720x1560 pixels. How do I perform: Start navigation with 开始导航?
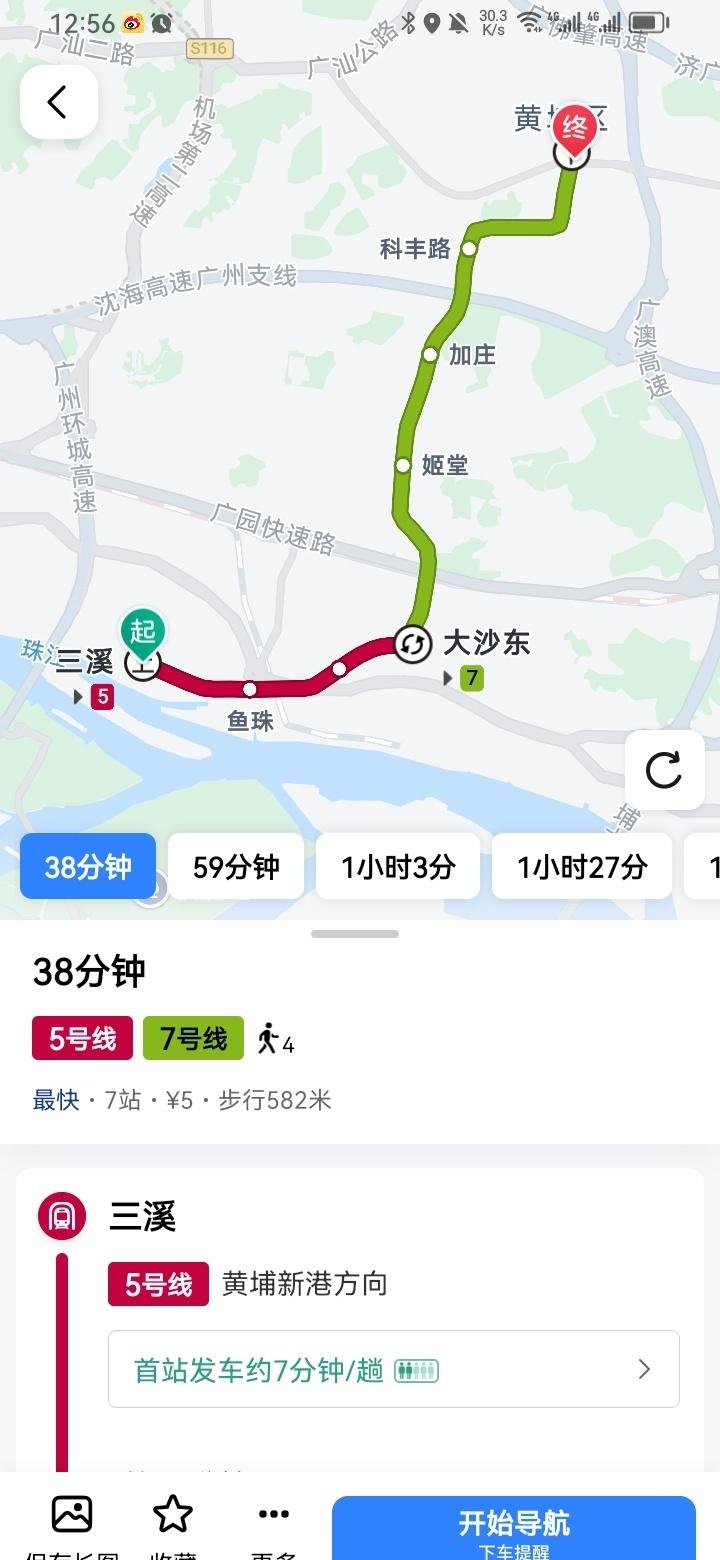coord(514,1527)
